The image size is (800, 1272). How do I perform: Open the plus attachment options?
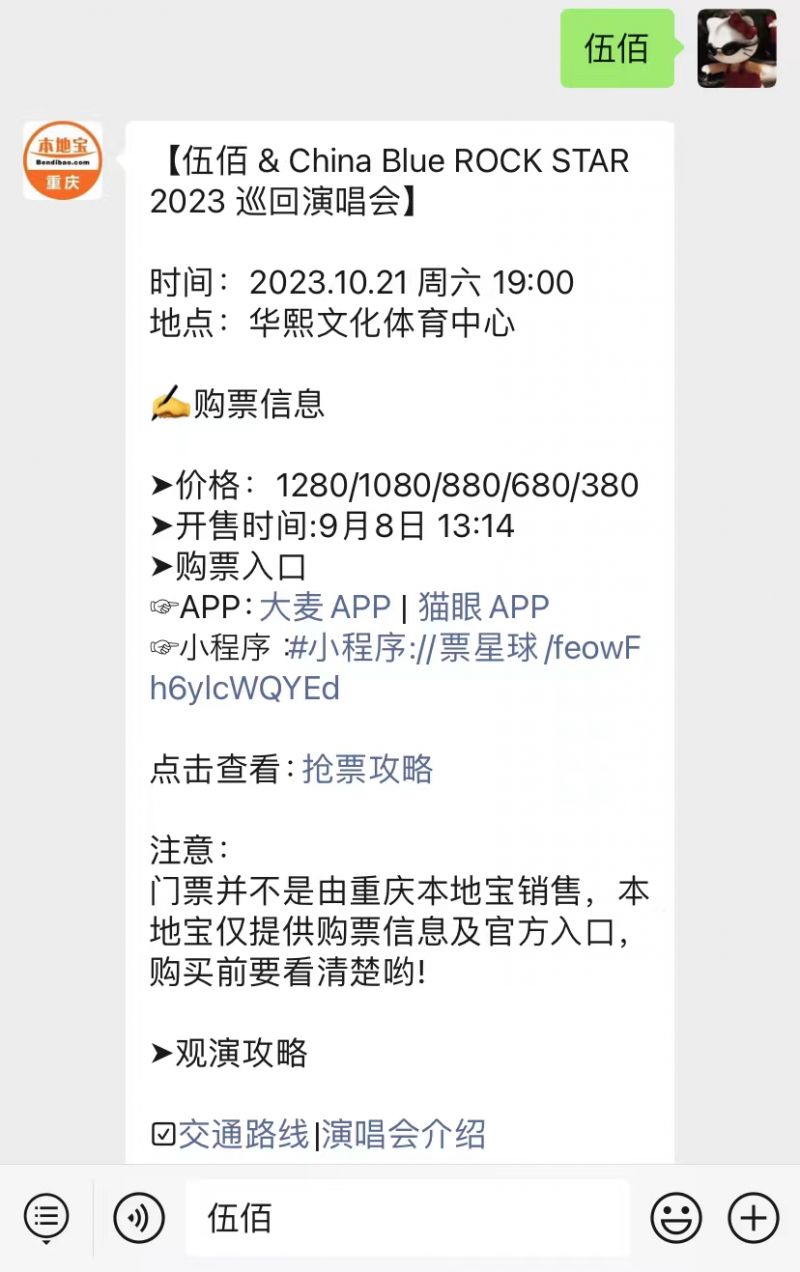pos(753,1218)
